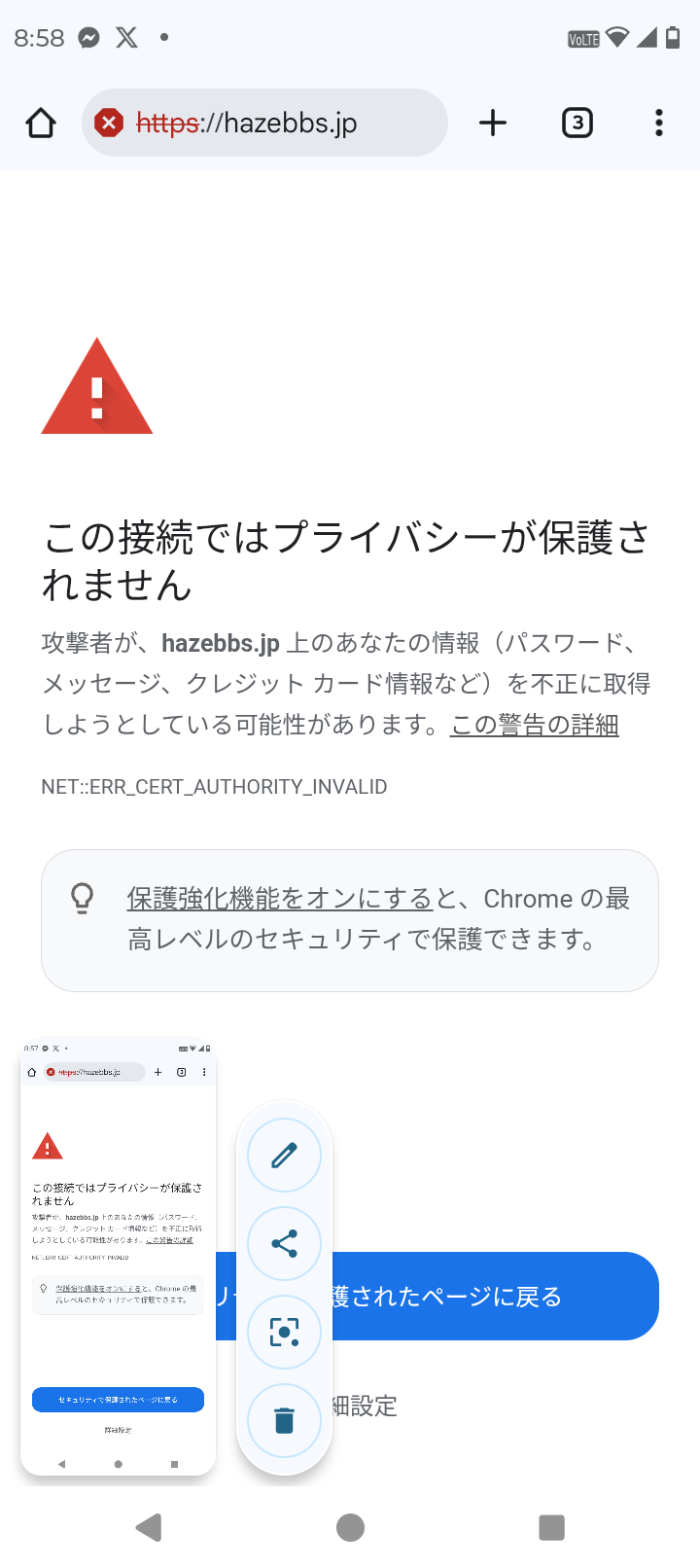Open recent apps from navigation bar
700x1568 pixels.
pyautogui.click(x=551, y=1527)
